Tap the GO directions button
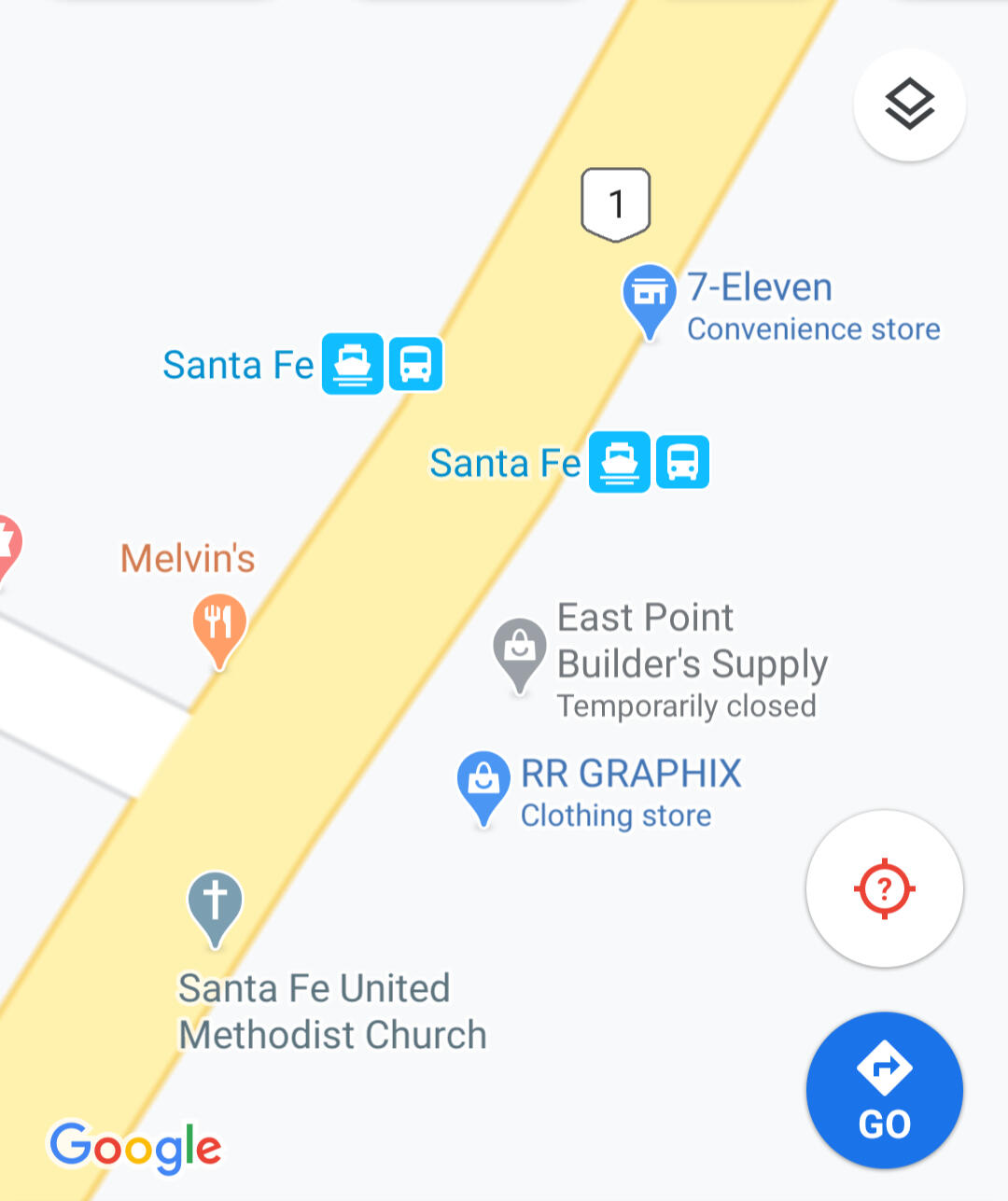Screen dimensions: 1008x1201 tap(884, 1090)
